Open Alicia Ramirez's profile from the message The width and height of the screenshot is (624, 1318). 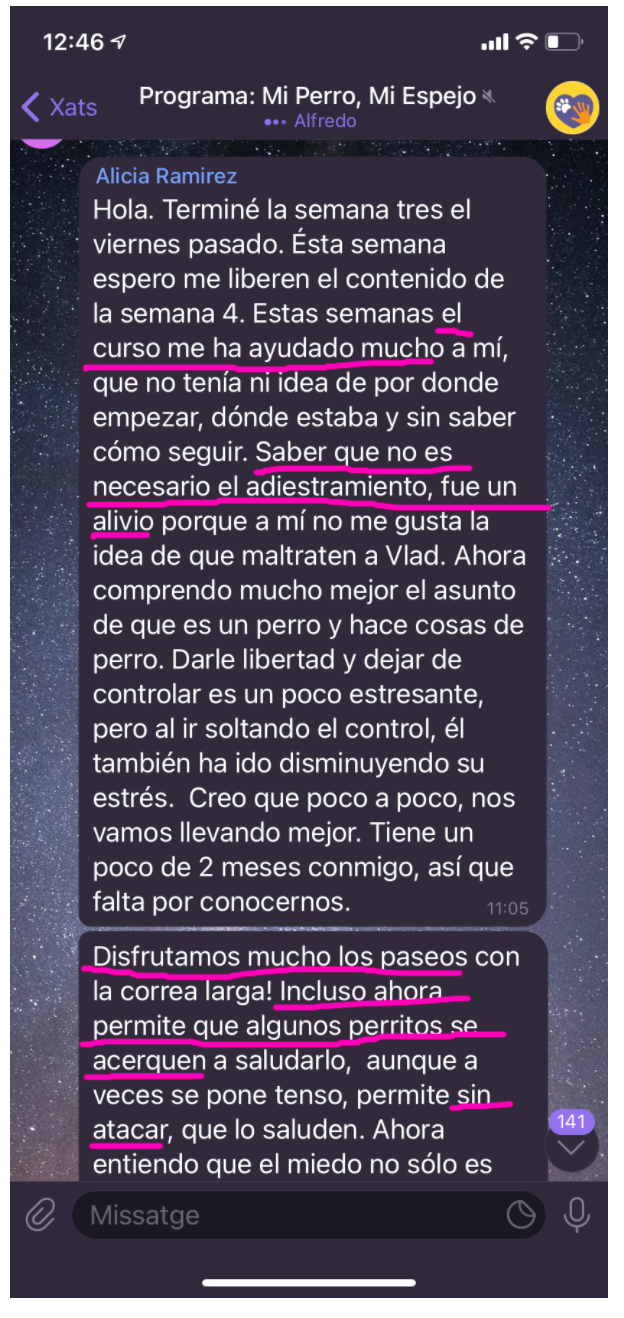[167, 176]
